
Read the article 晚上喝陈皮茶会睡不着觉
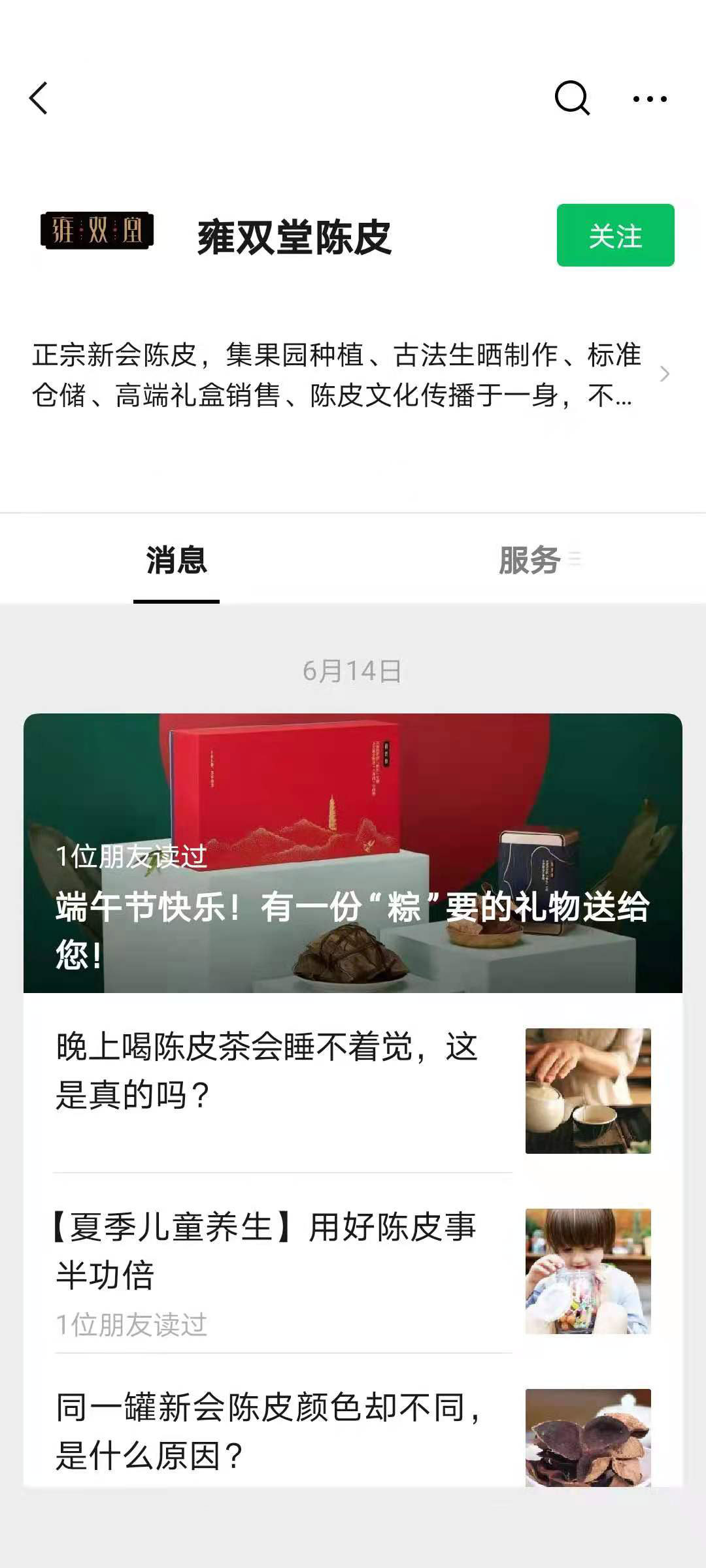pyautogui.click(x=268, y=1071)
